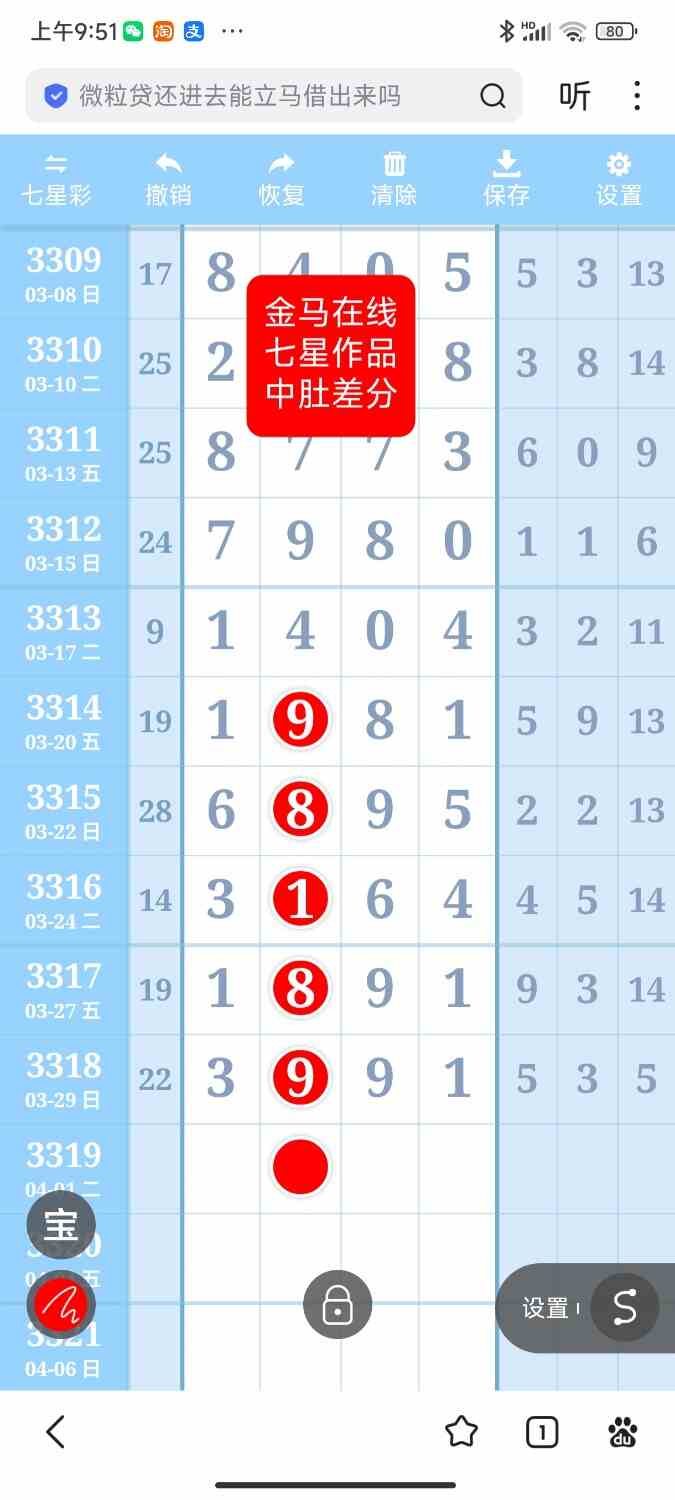
Task: Tap the red dot in row 3319
Action: coord(300,1167)
